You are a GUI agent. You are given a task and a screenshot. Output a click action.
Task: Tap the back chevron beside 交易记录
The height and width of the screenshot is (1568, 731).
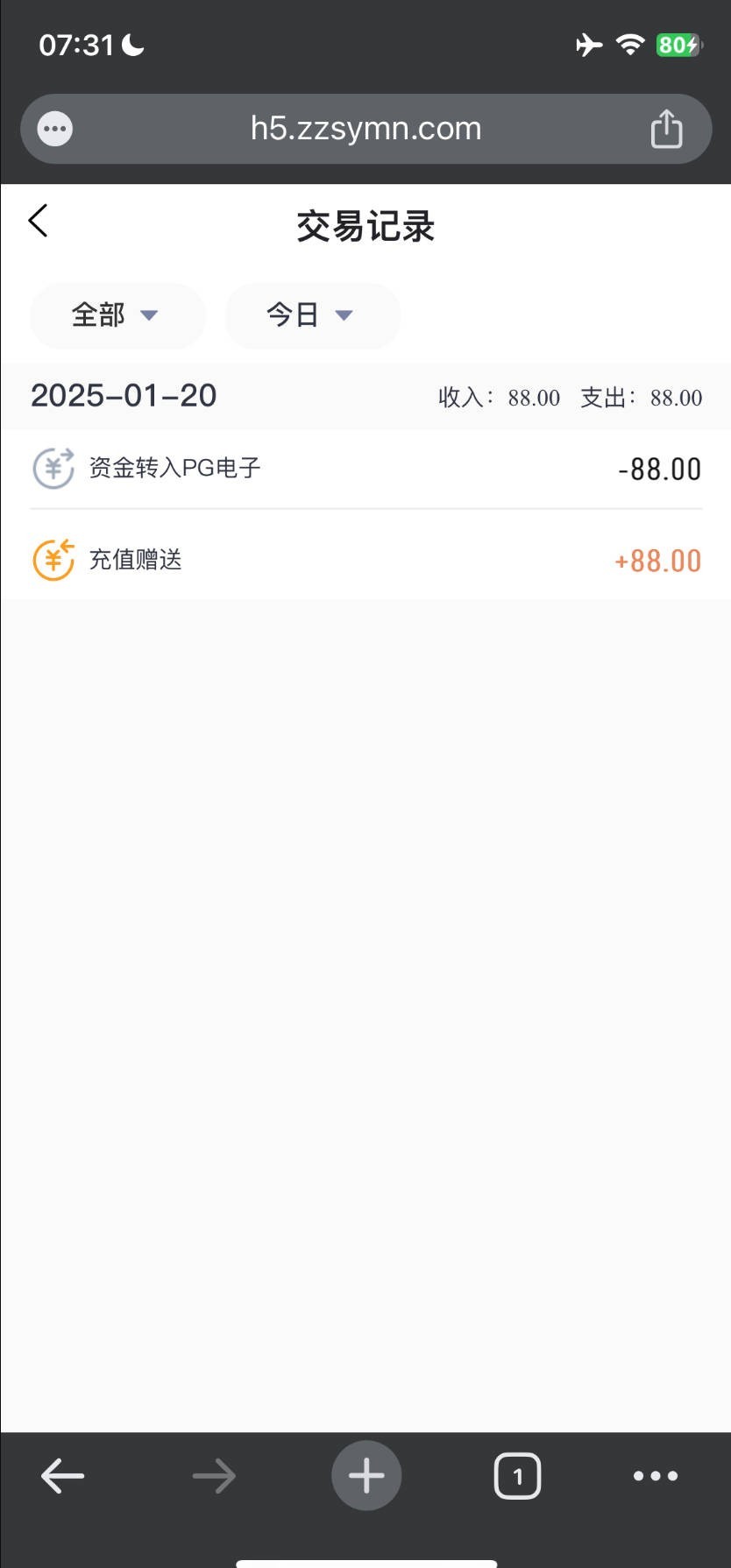coord(38,221)
